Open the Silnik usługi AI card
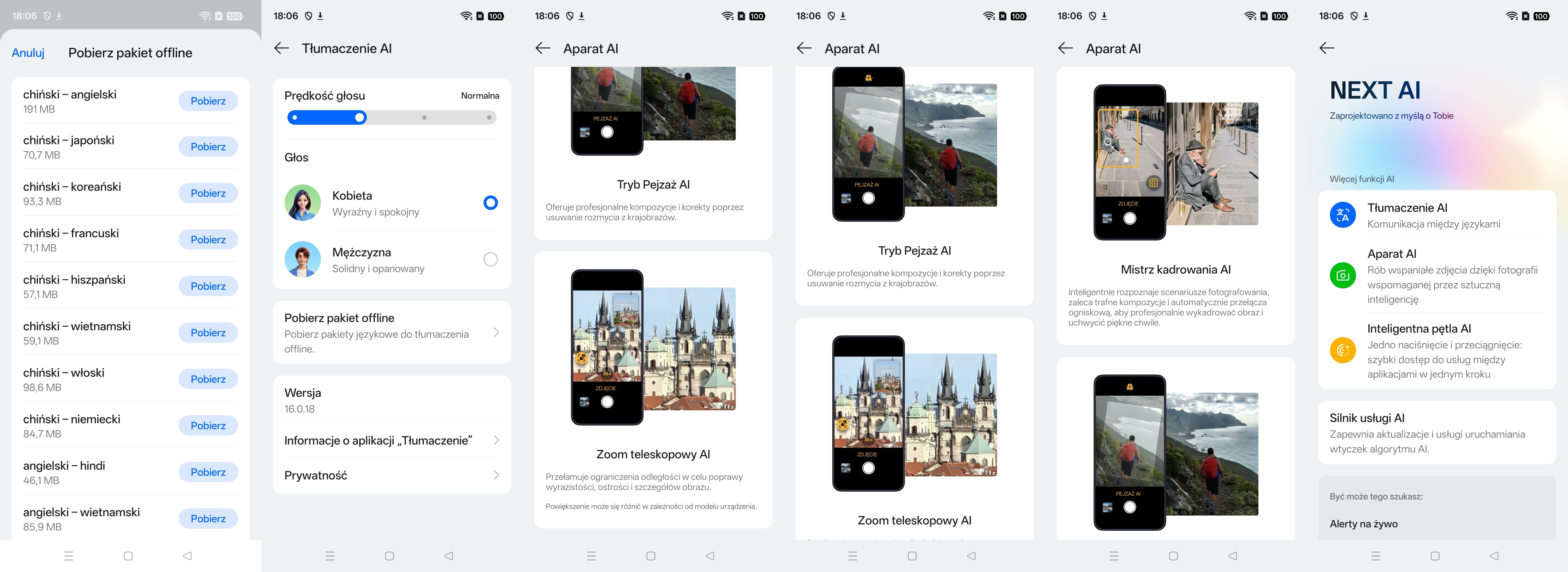Viewport: 1568px width, 572px height. [1437, 433]
